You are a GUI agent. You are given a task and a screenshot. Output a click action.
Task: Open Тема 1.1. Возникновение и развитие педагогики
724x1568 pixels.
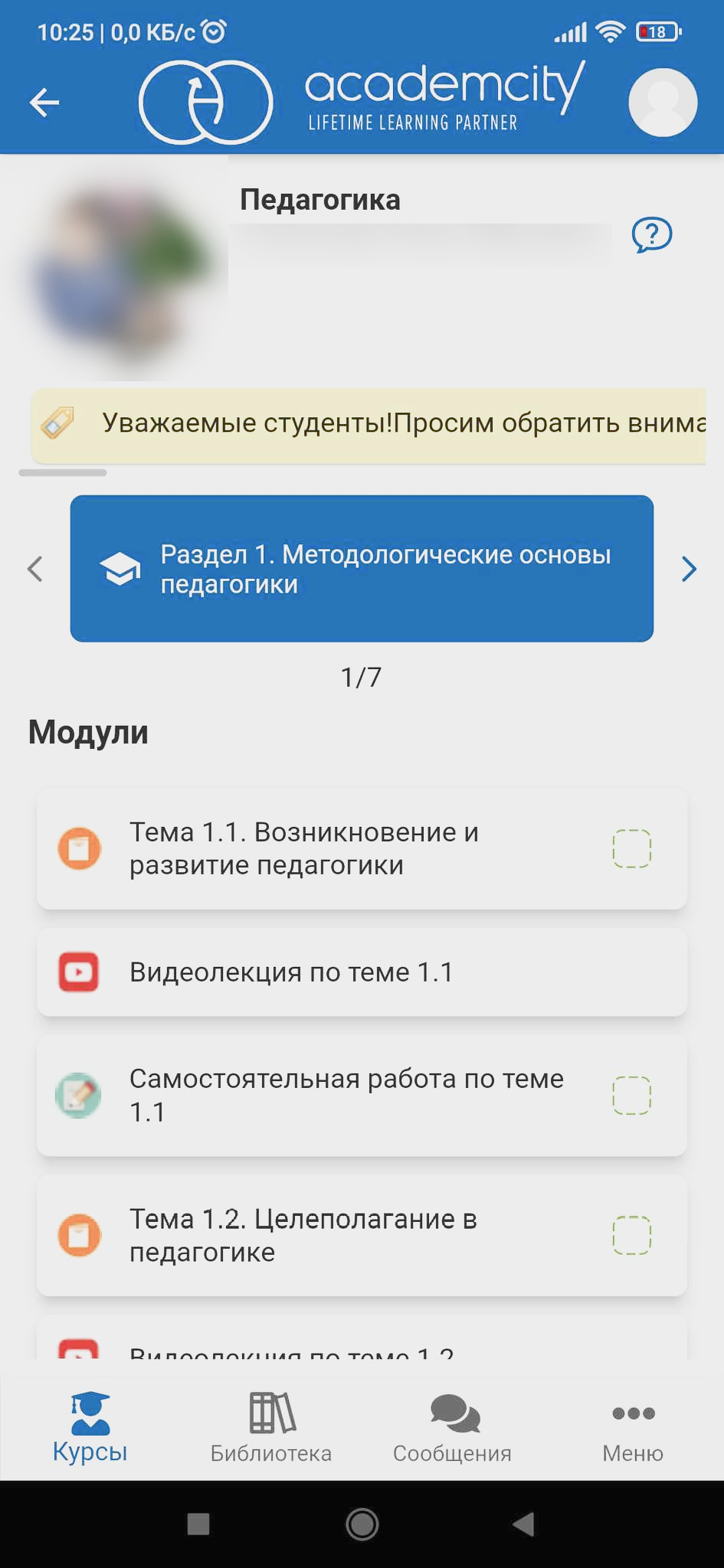(x=322, y=848)
